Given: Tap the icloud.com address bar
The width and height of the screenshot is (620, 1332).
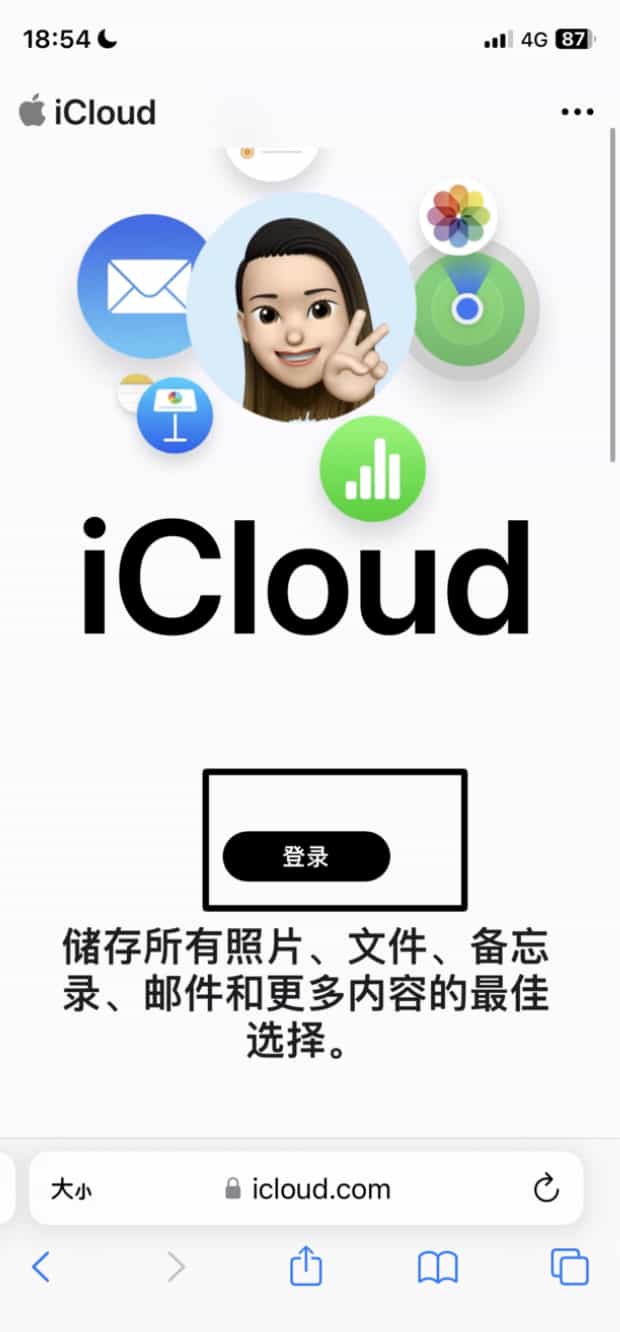Looking at the screenshot, I should point(308,1189).
